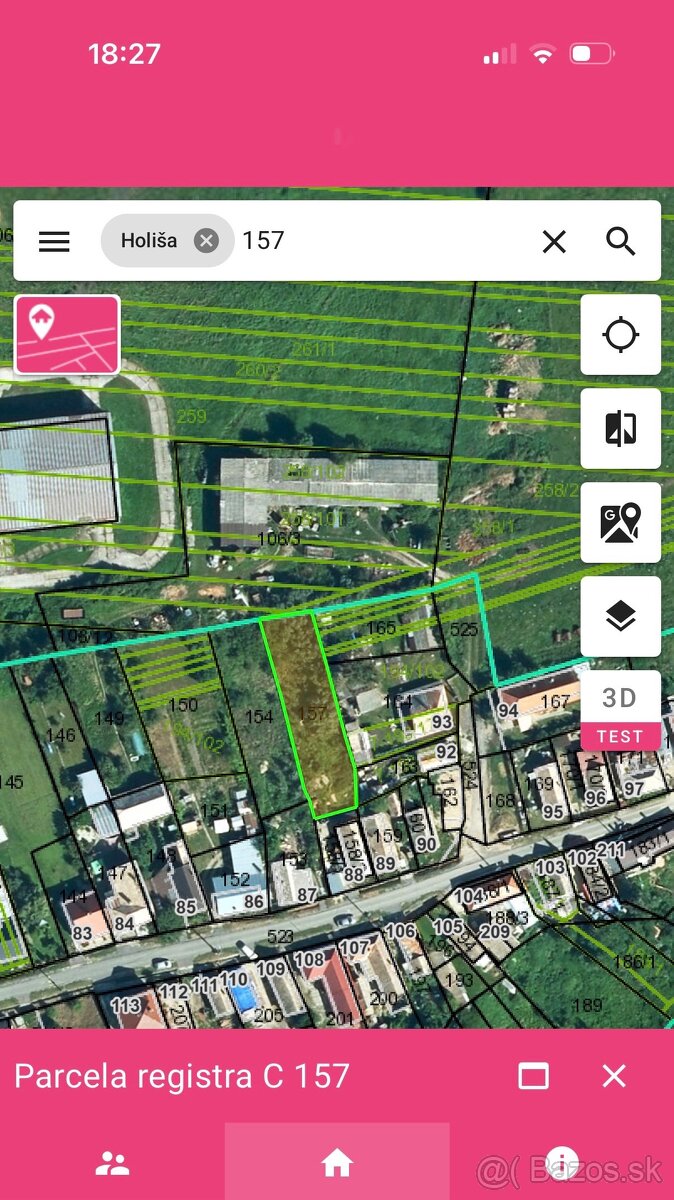
Task: Maximize the Parcela registra C 157 panel
Action: pos(534,1076)
